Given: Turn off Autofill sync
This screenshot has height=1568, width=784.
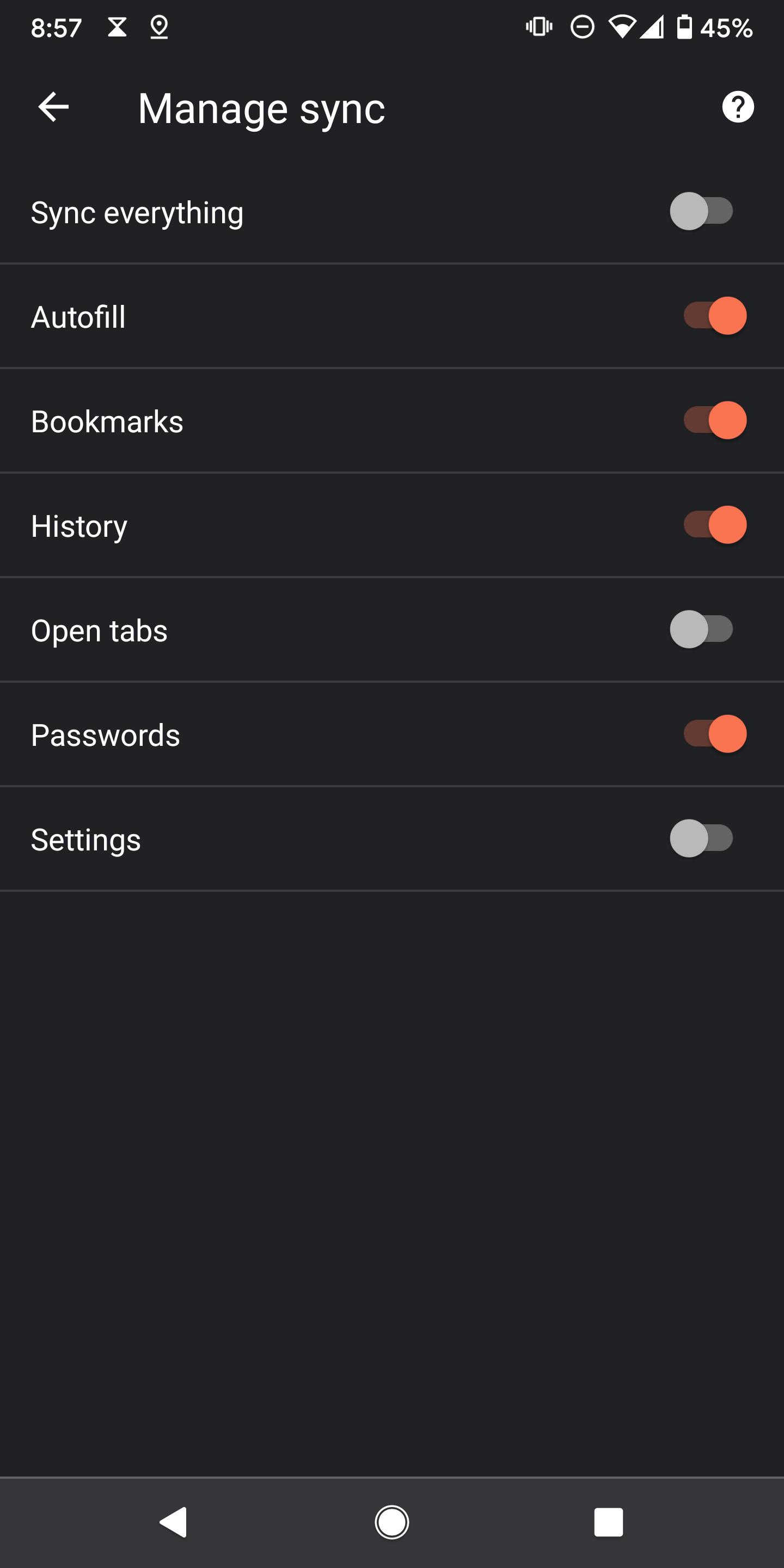Looking at the screenshot, I should [x=715, y=316].
